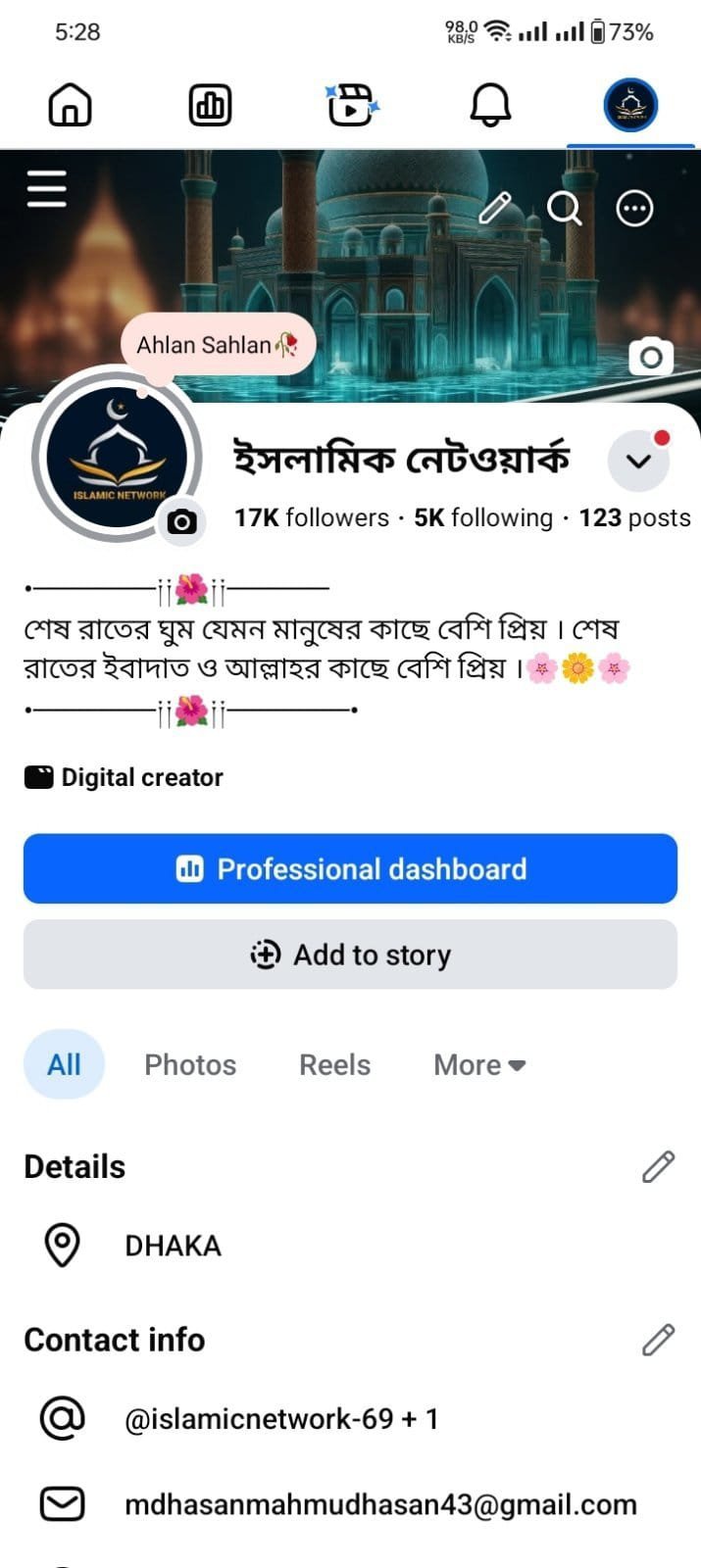Switch to Photos tab
This screenshot has width=701, height=1568.
[x=190, y=1064]
